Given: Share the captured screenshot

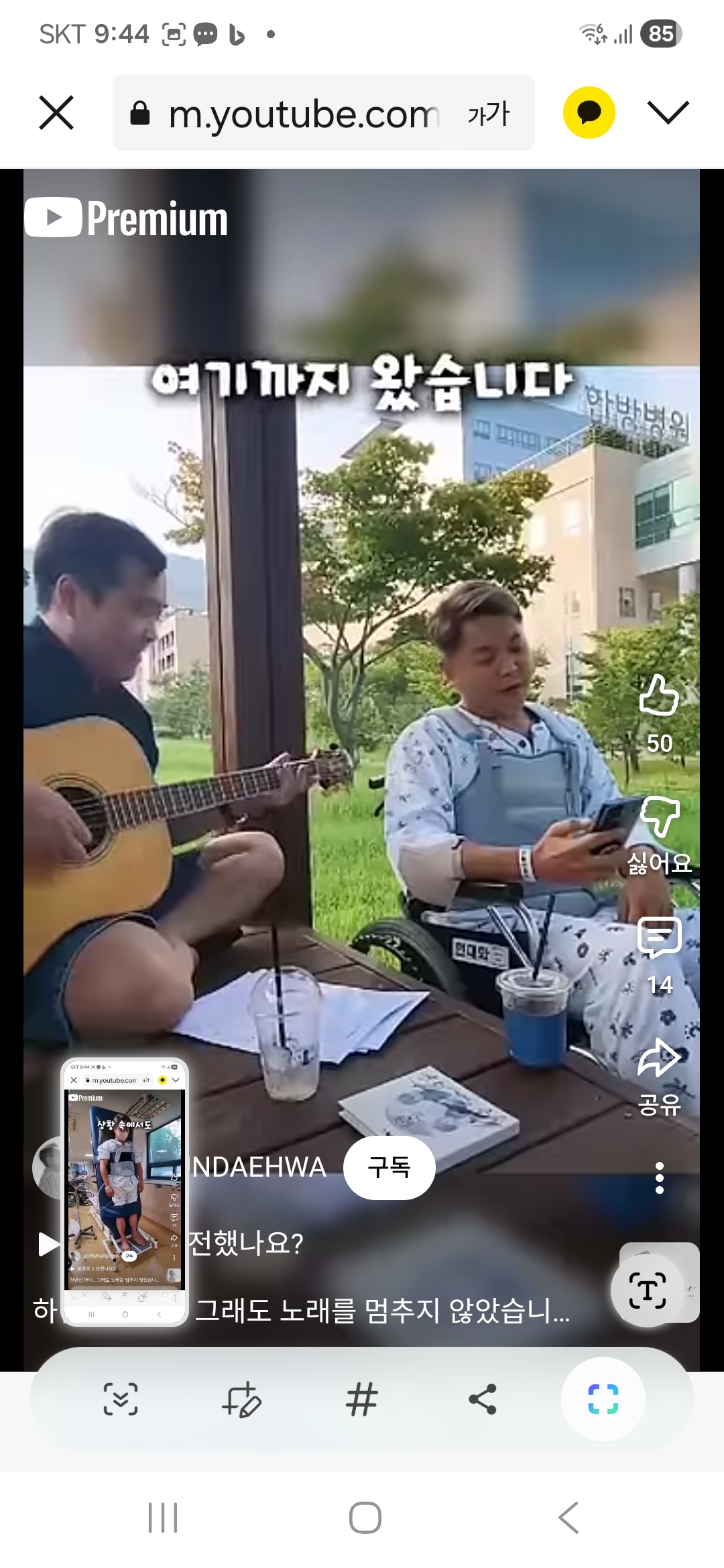Looking at the screenshot, I should pos(483,1399).
